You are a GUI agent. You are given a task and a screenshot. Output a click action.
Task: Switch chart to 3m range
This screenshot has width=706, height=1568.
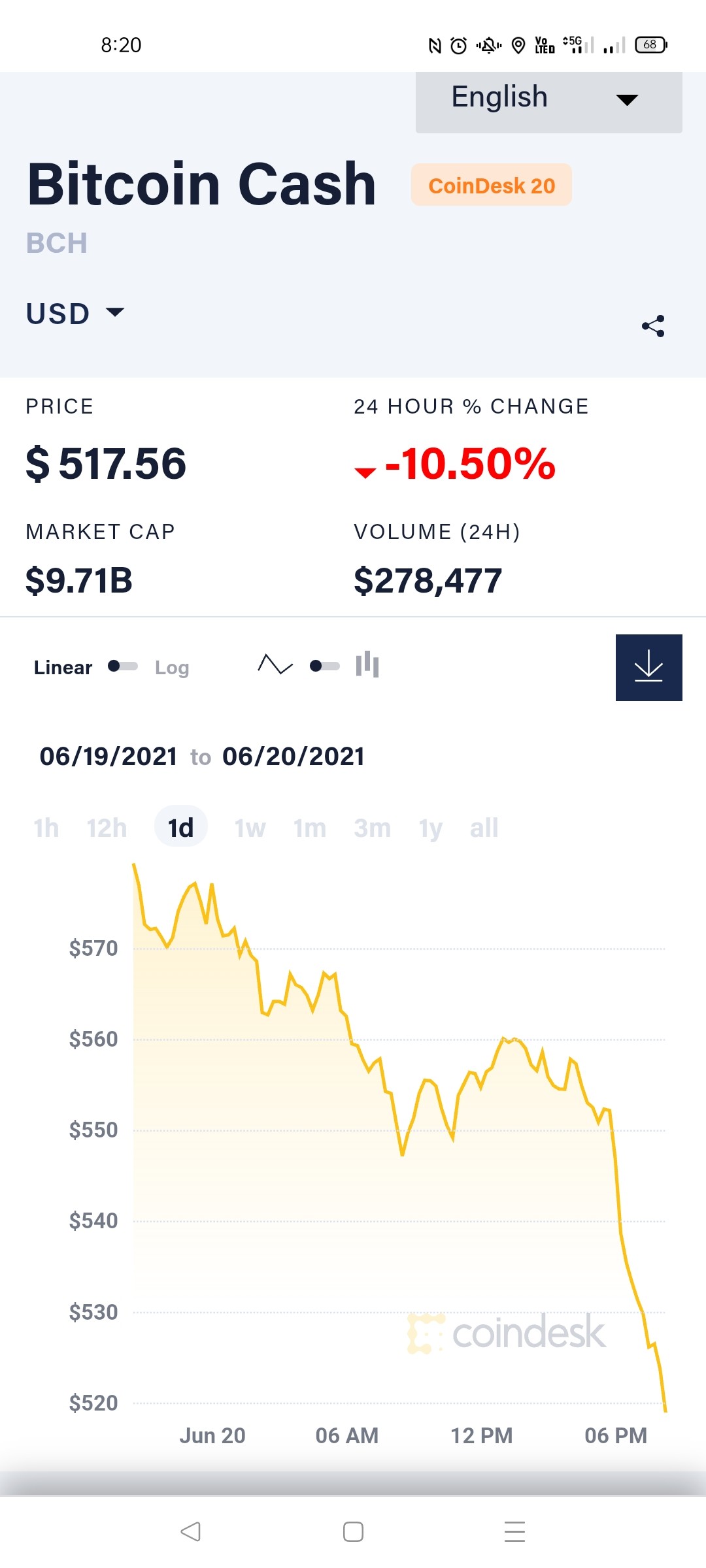[373, 828]
